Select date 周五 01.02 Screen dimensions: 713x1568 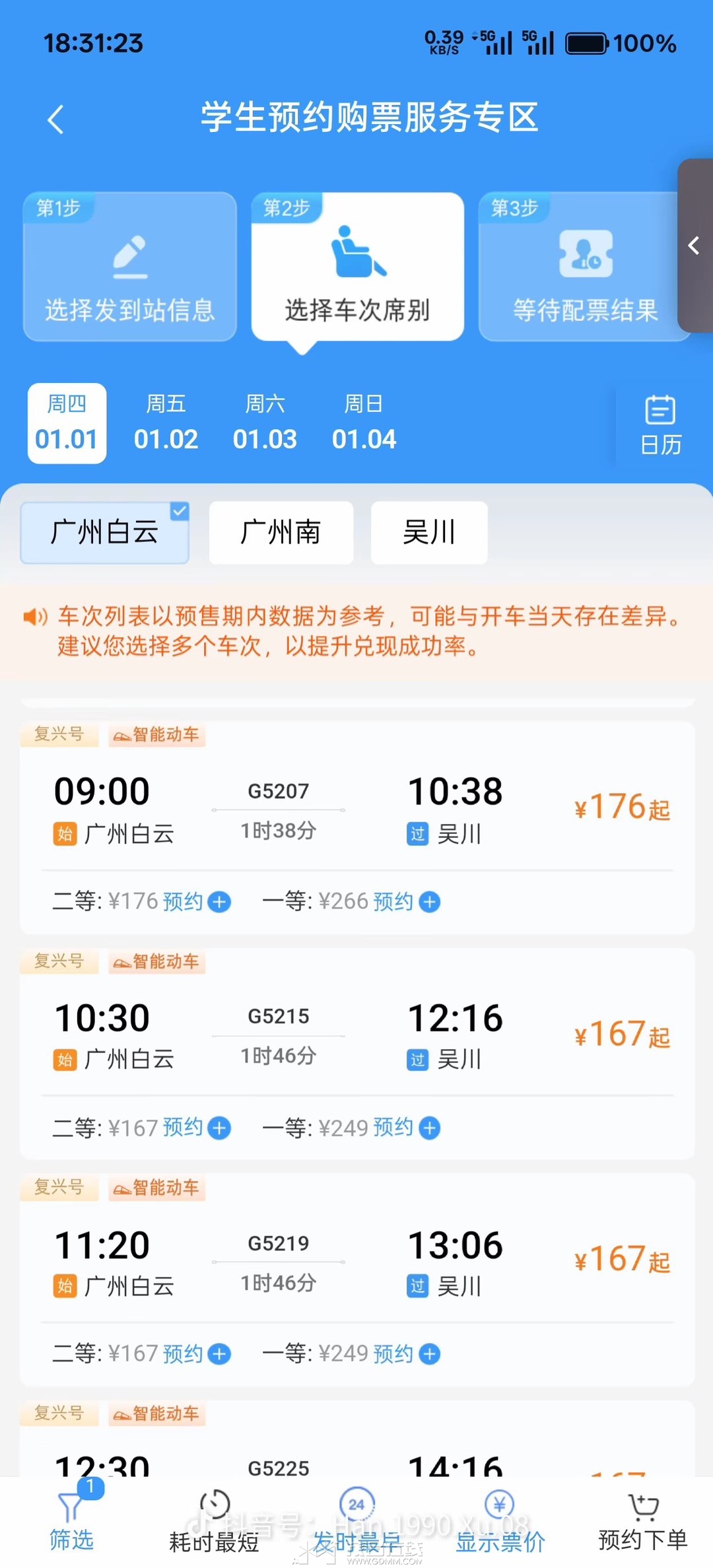[x=166, y=423]
